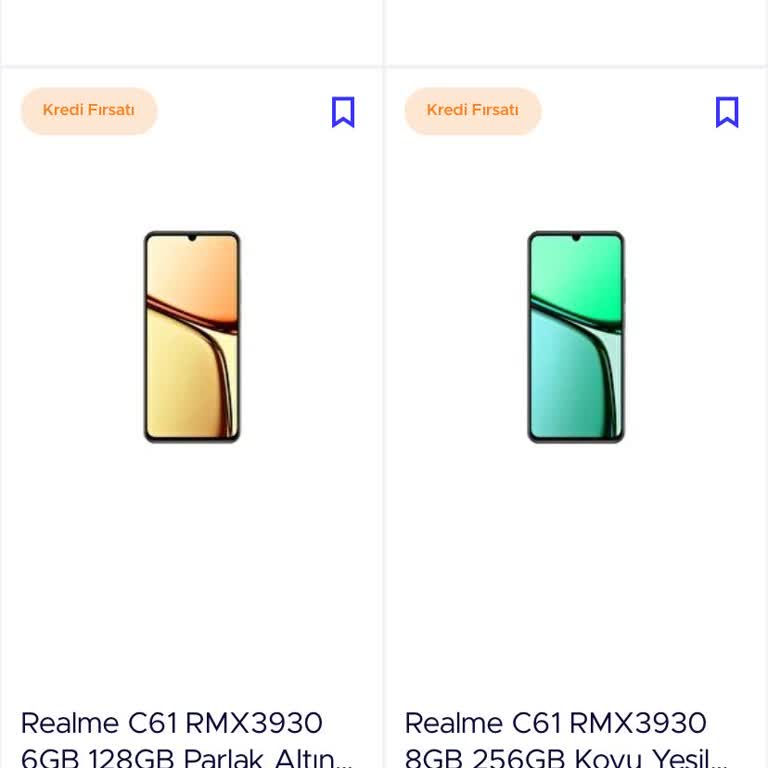The width and height of the screenshot is (768, 768).
Task: Bookmark the Realme C61 Koyu Yeşil phone
Action: click(x=727, y=112)
